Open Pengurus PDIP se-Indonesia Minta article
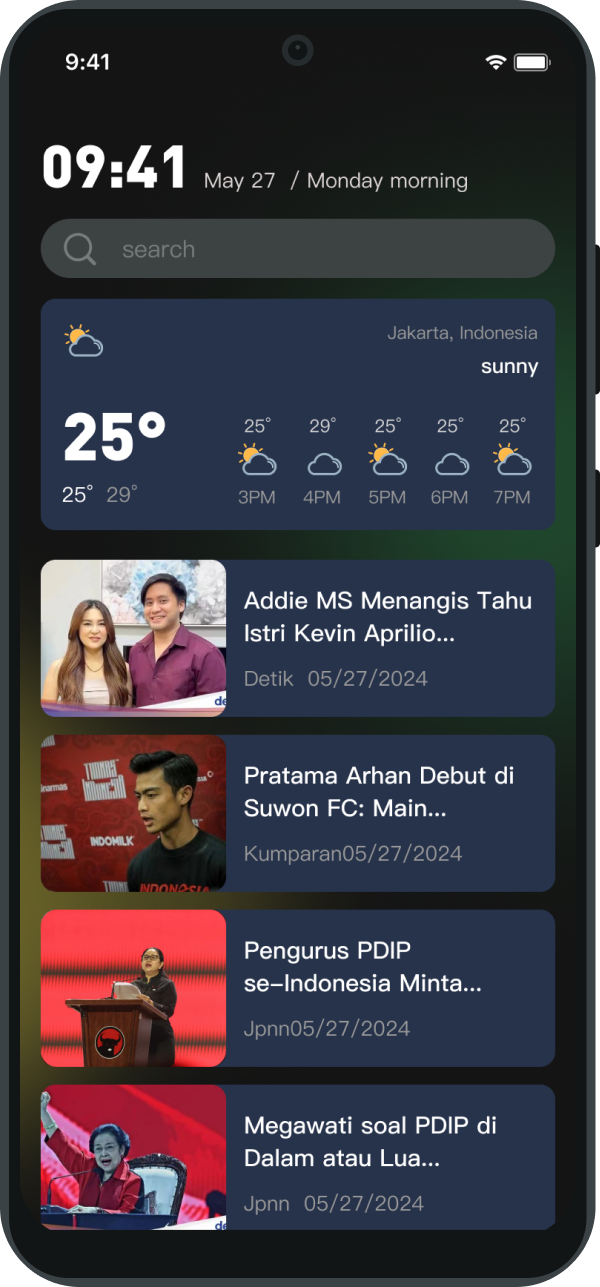Screen dimensions: 600x1287 [x=298, y=988]
